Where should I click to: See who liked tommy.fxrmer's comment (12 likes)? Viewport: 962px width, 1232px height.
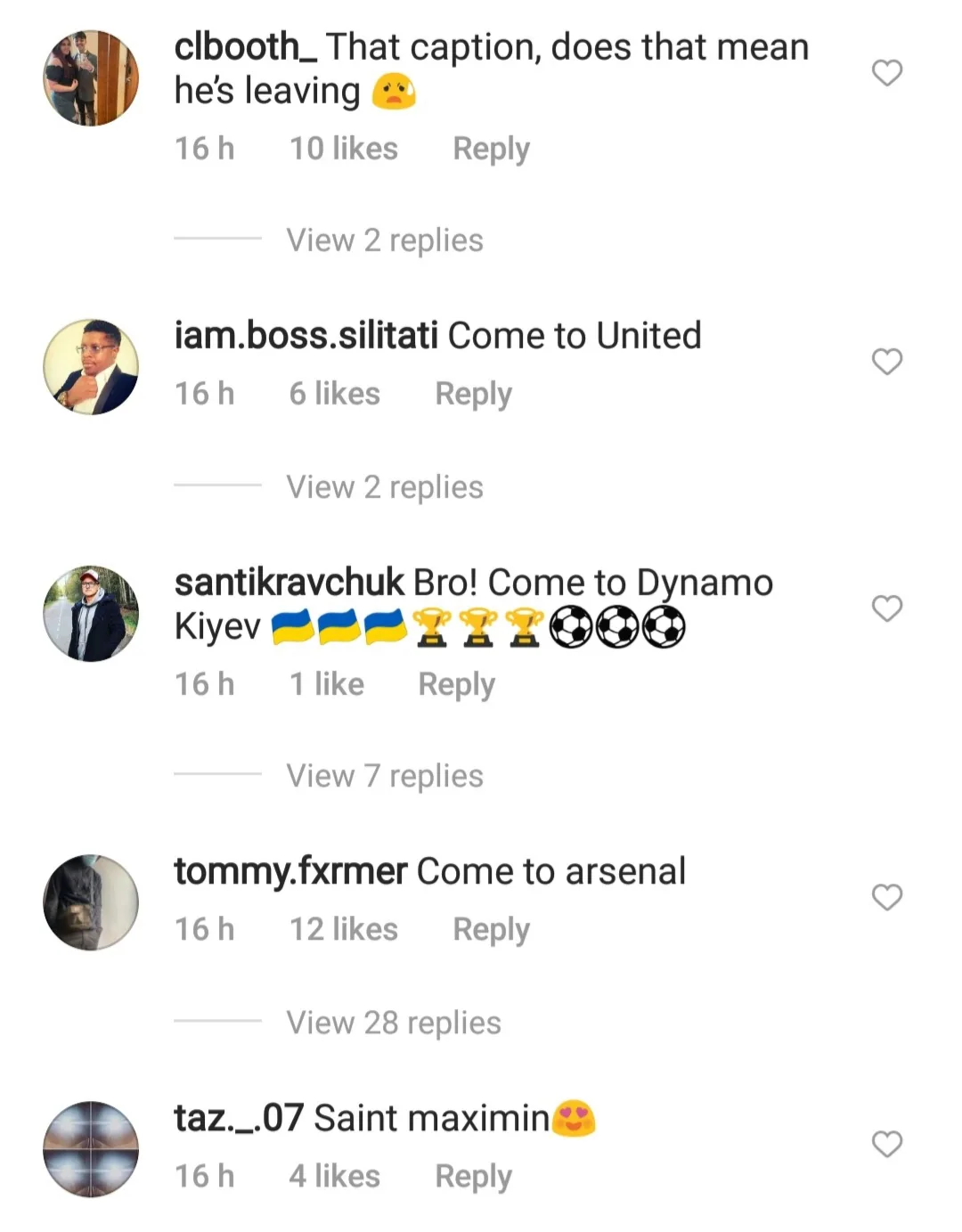(x=343, y=929)
